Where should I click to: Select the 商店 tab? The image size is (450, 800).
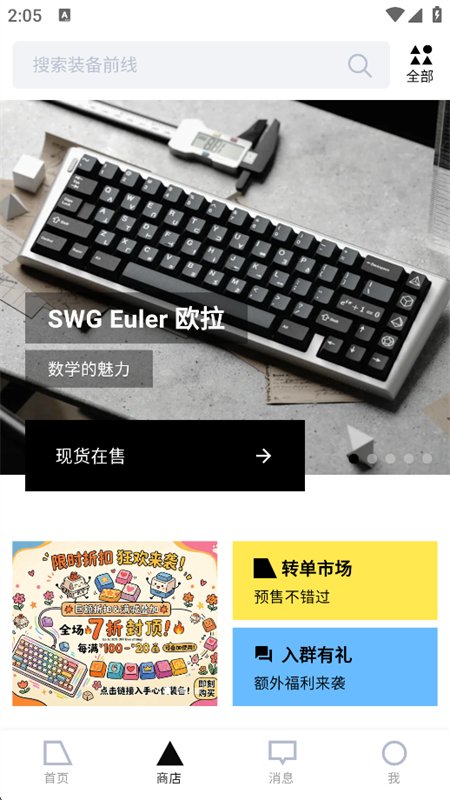pos(169,763)
